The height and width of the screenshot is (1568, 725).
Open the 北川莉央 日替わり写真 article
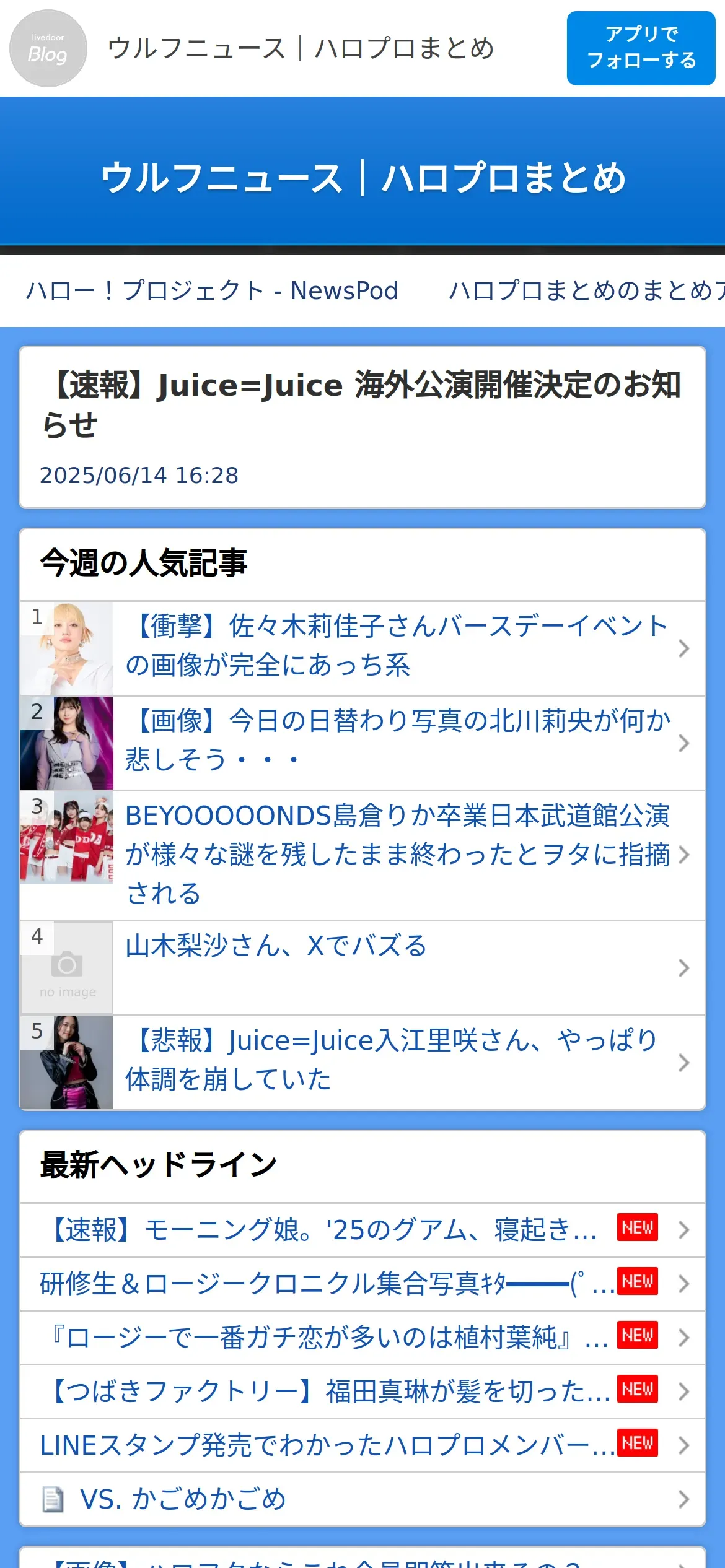397,741
